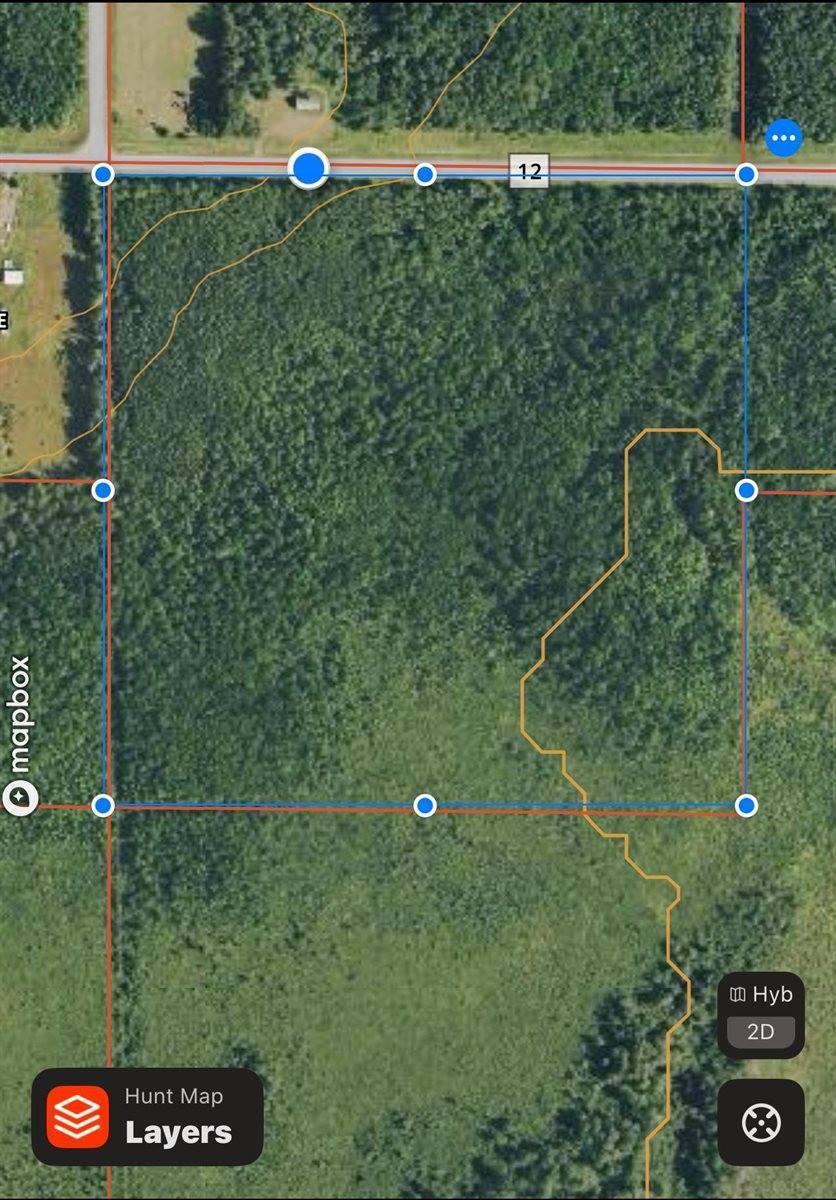Screen dimensions: 836x1200
Task: Tap the top midpoint vertex east of the selected point
Action: [x=423, y=172]
